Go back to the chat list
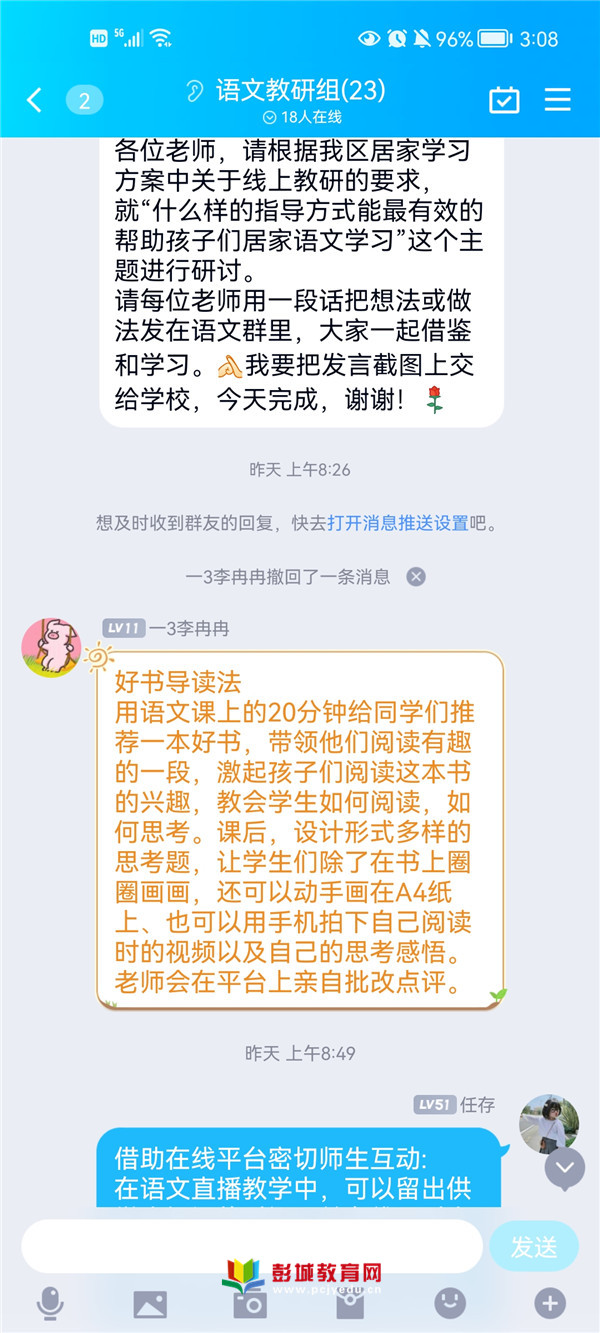The height and width of the screenshot is (1333, 600). tap(34, 100)
